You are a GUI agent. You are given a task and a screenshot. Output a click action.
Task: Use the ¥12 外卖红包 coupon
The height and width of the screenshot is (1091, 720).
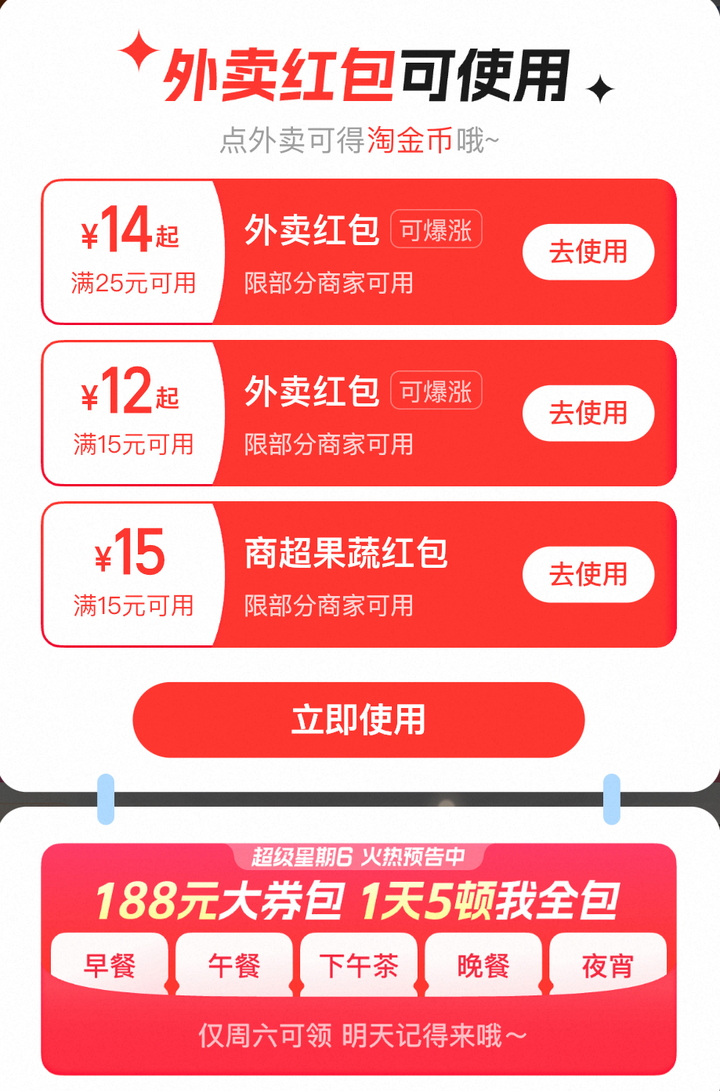tap(588, 413)
